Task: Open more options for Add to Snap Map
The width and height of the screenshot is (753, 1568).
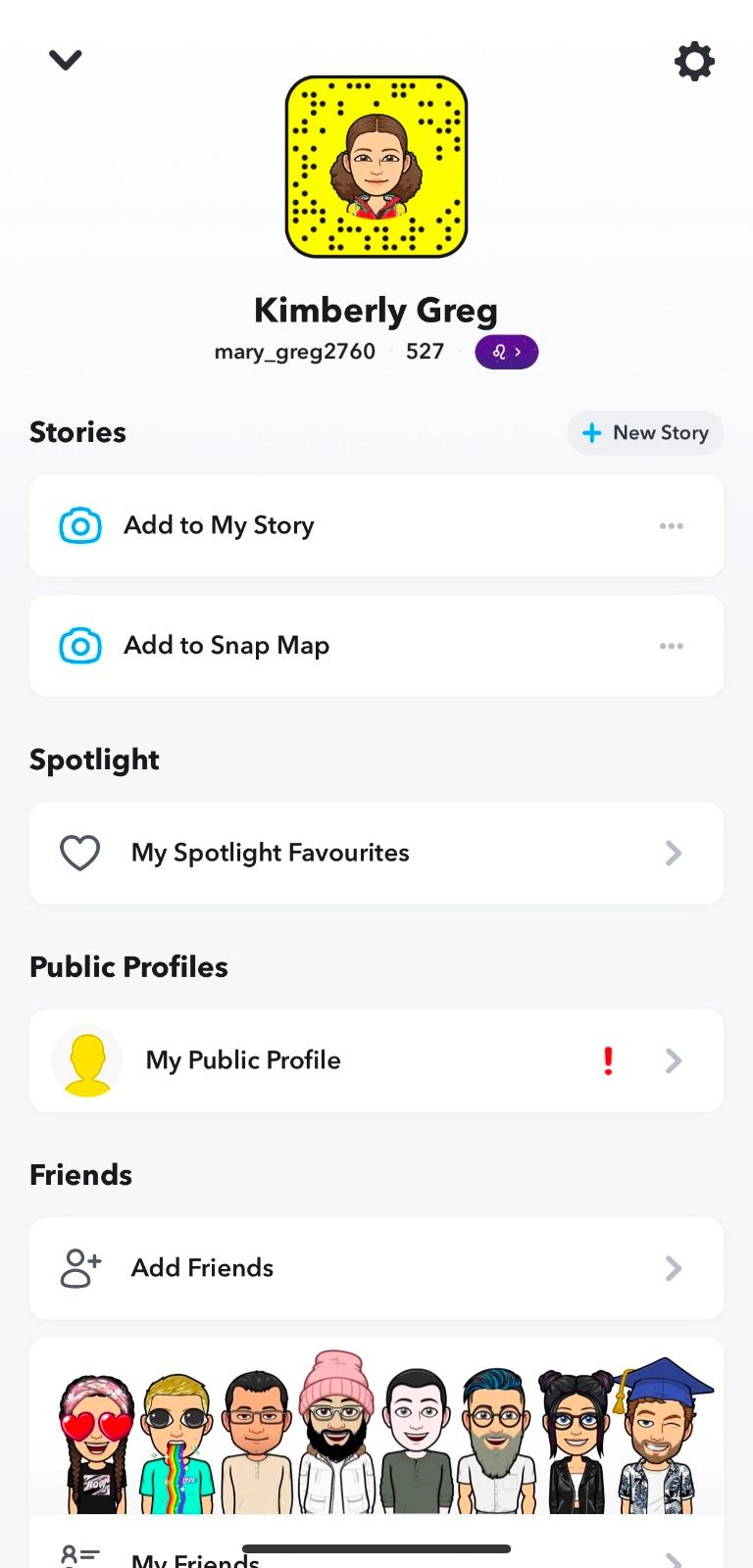Action: point(672,646)
